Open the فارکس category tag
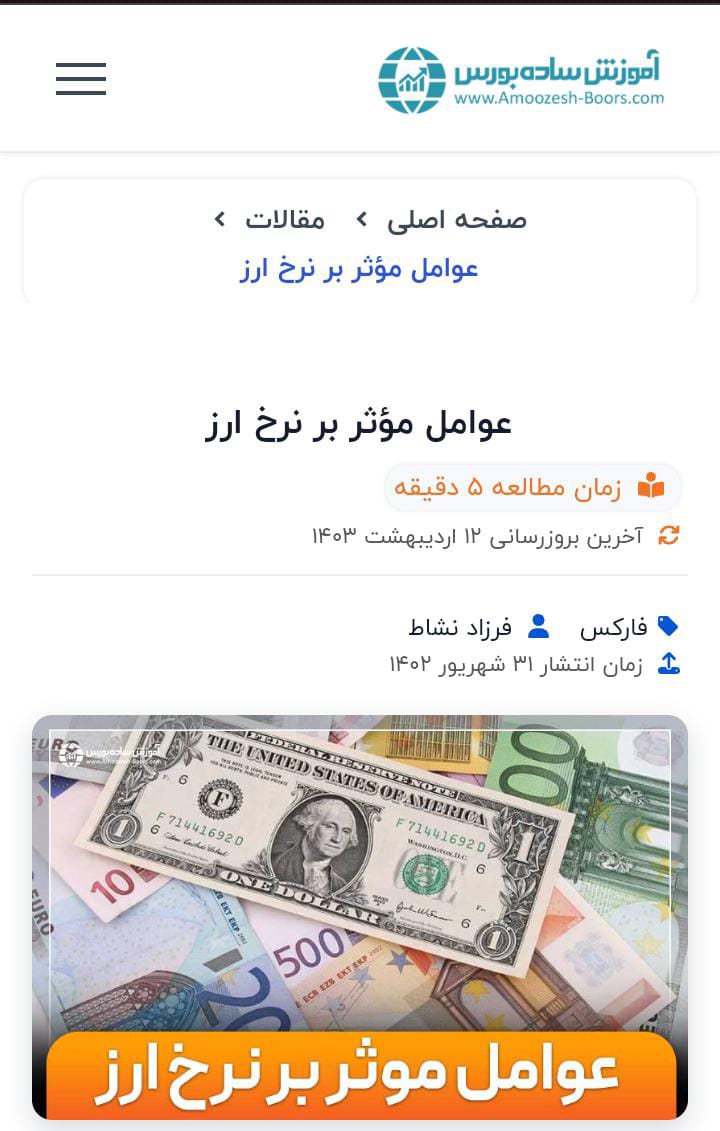This screenshot has height=1131, width=720. (x=614, y=628)
